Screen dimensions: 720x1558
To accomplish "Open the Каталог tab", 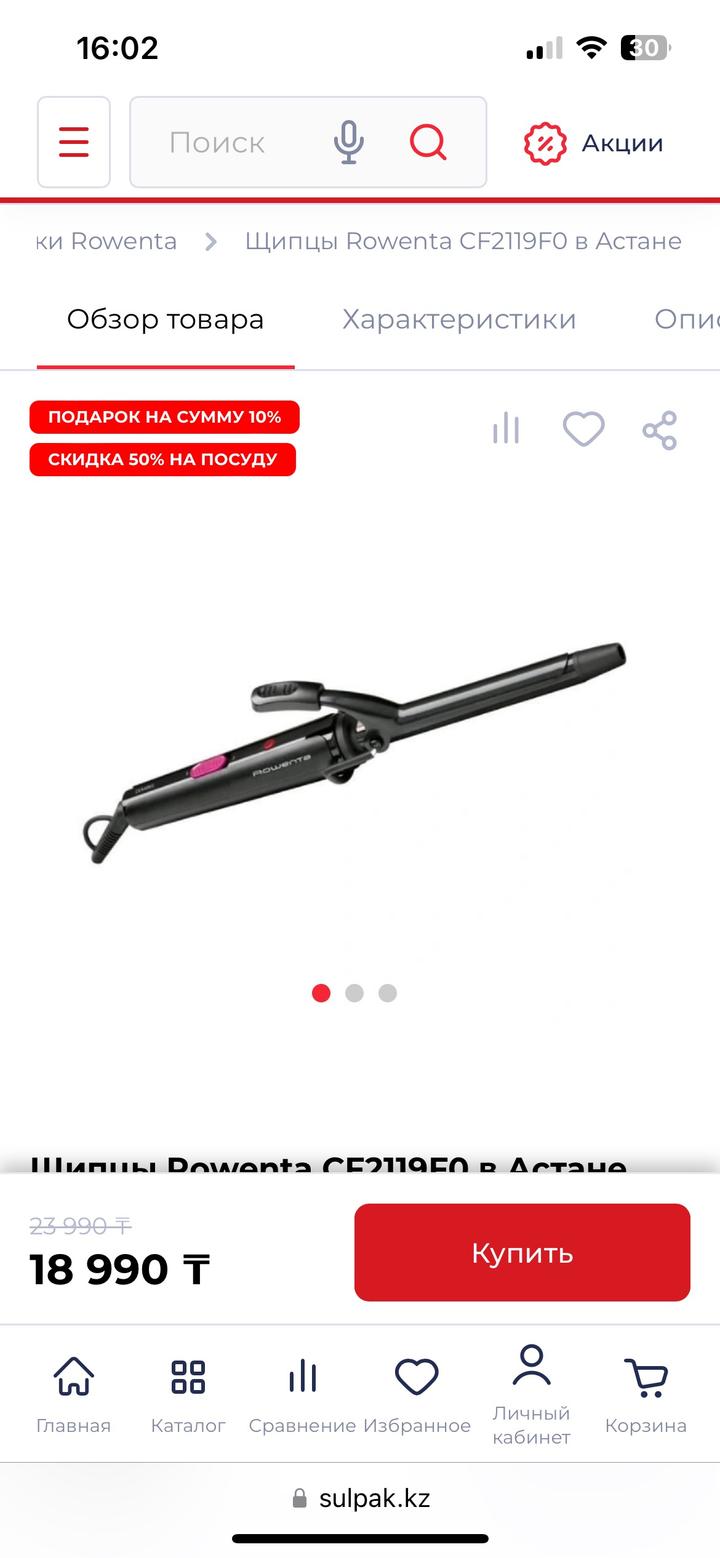I will coord(188,1394).
